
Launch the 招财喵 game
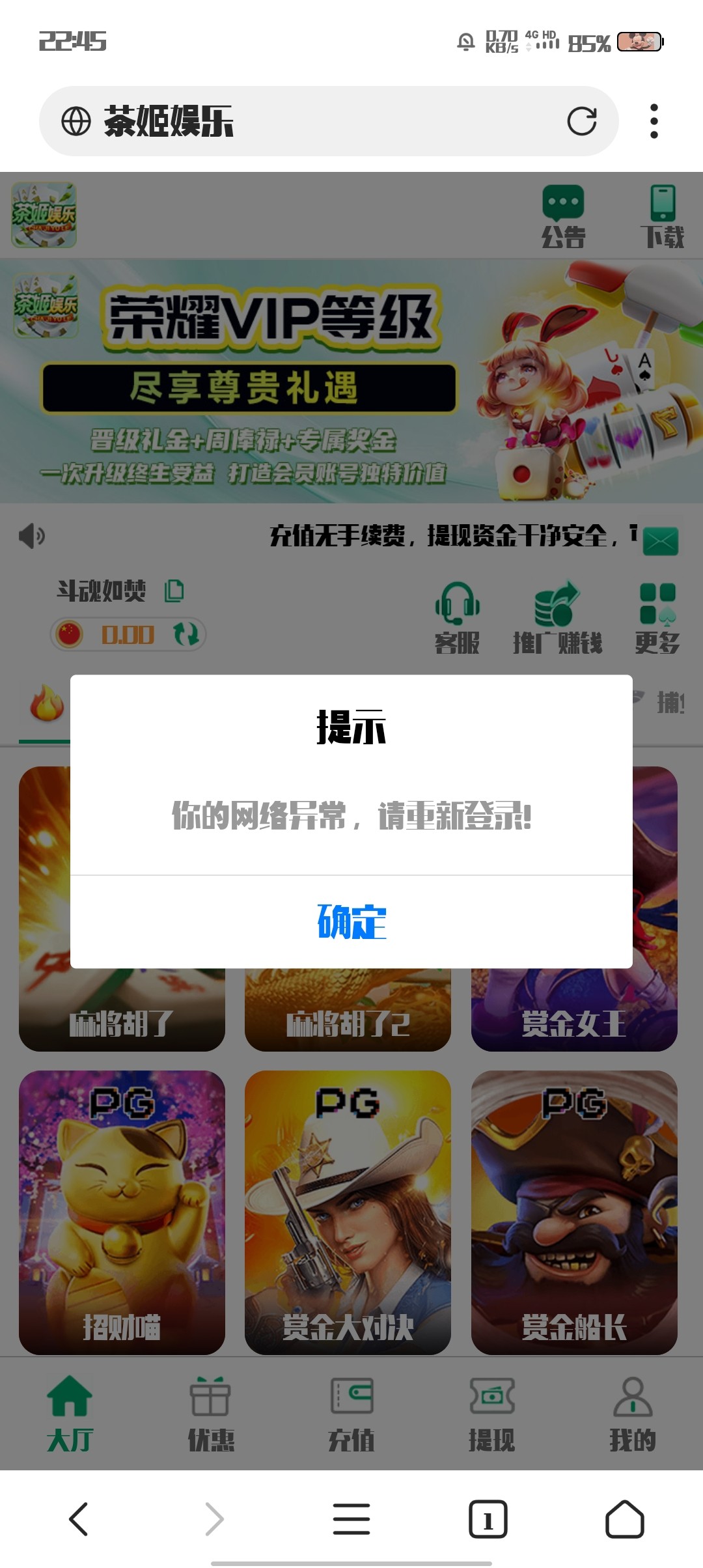[x=122, y=1211]
